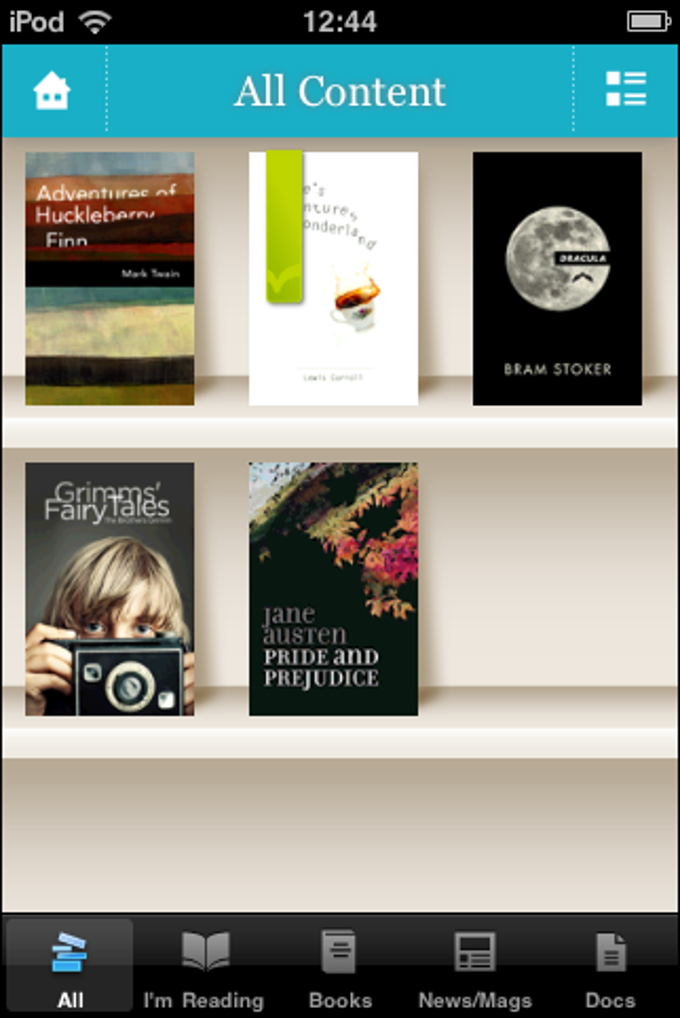The height and width of the screenshot is (1018, 680).
Task: Open Grimms' Fairy Tales book
Action: click(110, 588)
